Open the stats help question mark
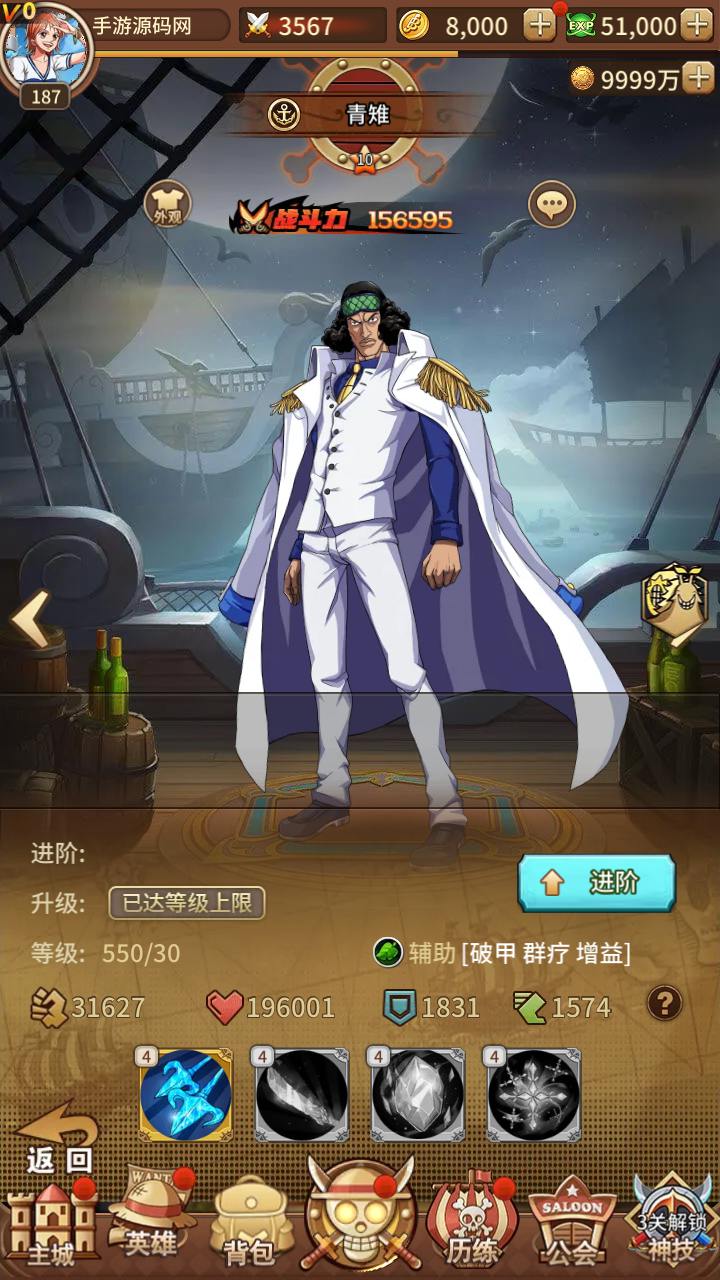Viewport: 720px width, 1280px height. coord(665,1002)
